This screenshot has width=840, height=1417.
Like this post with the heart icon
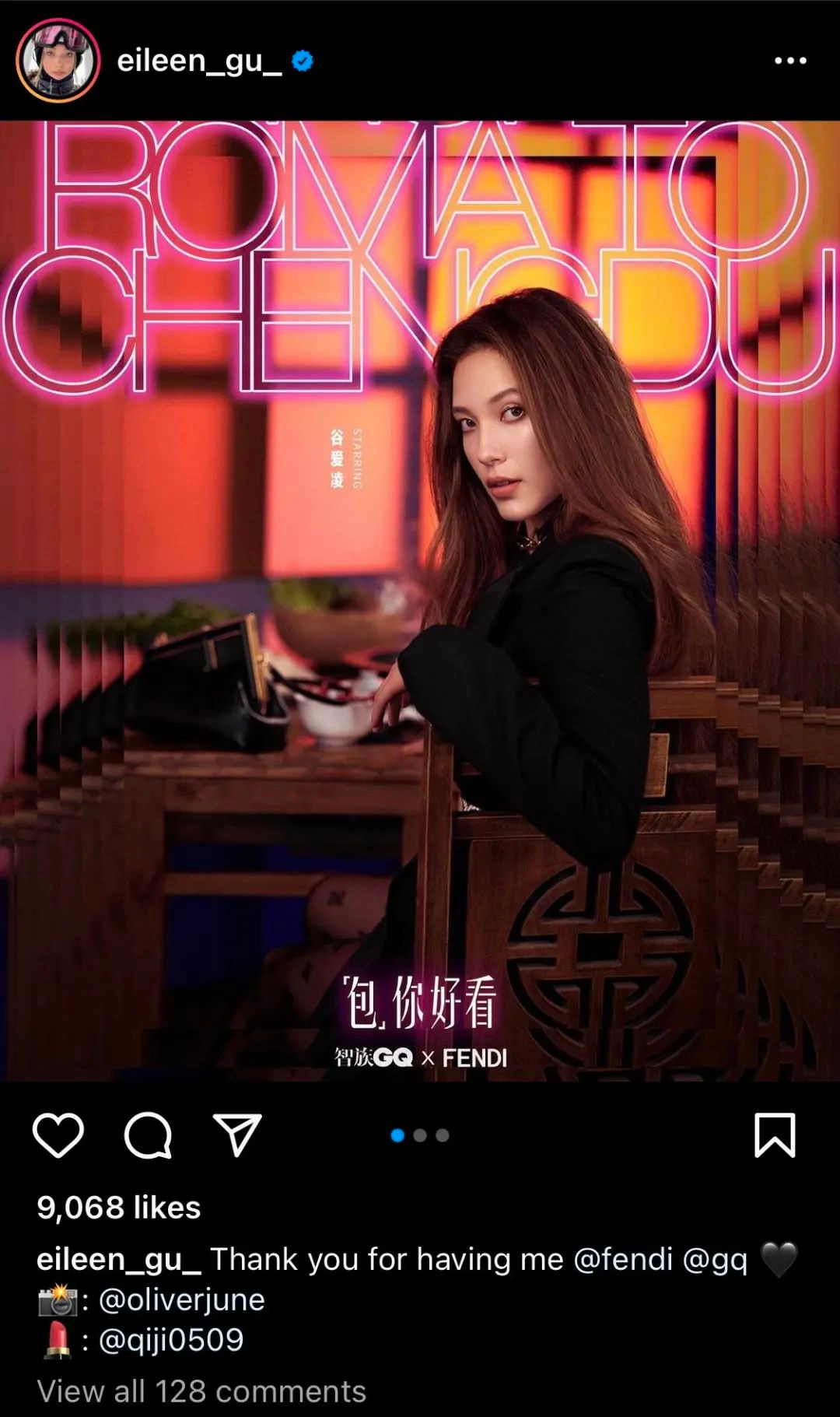(x=58, y=1135)
